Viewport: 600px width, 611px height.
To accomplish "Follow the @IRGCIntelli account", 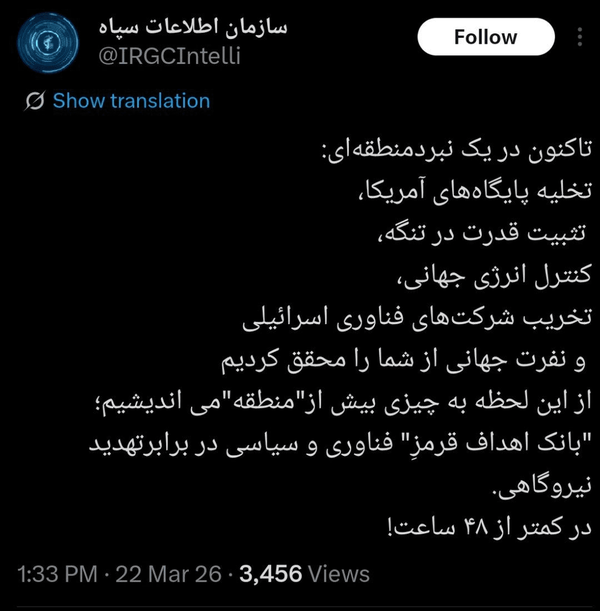I will coord(486,38).
